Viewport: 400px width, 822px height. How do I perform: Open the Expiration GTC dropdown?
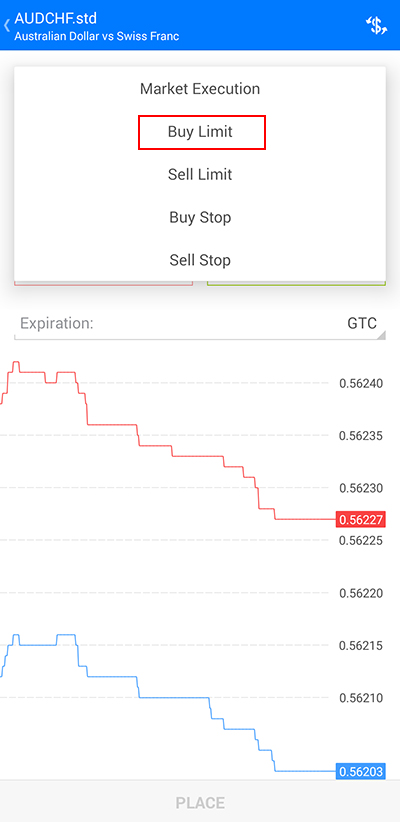coord(200,324)
